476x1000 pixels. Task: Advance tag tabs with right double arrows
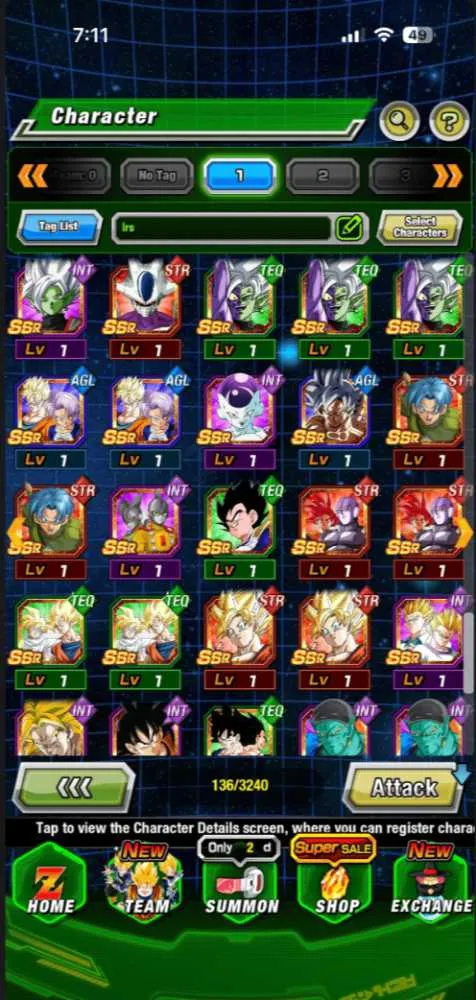(447, 175)
